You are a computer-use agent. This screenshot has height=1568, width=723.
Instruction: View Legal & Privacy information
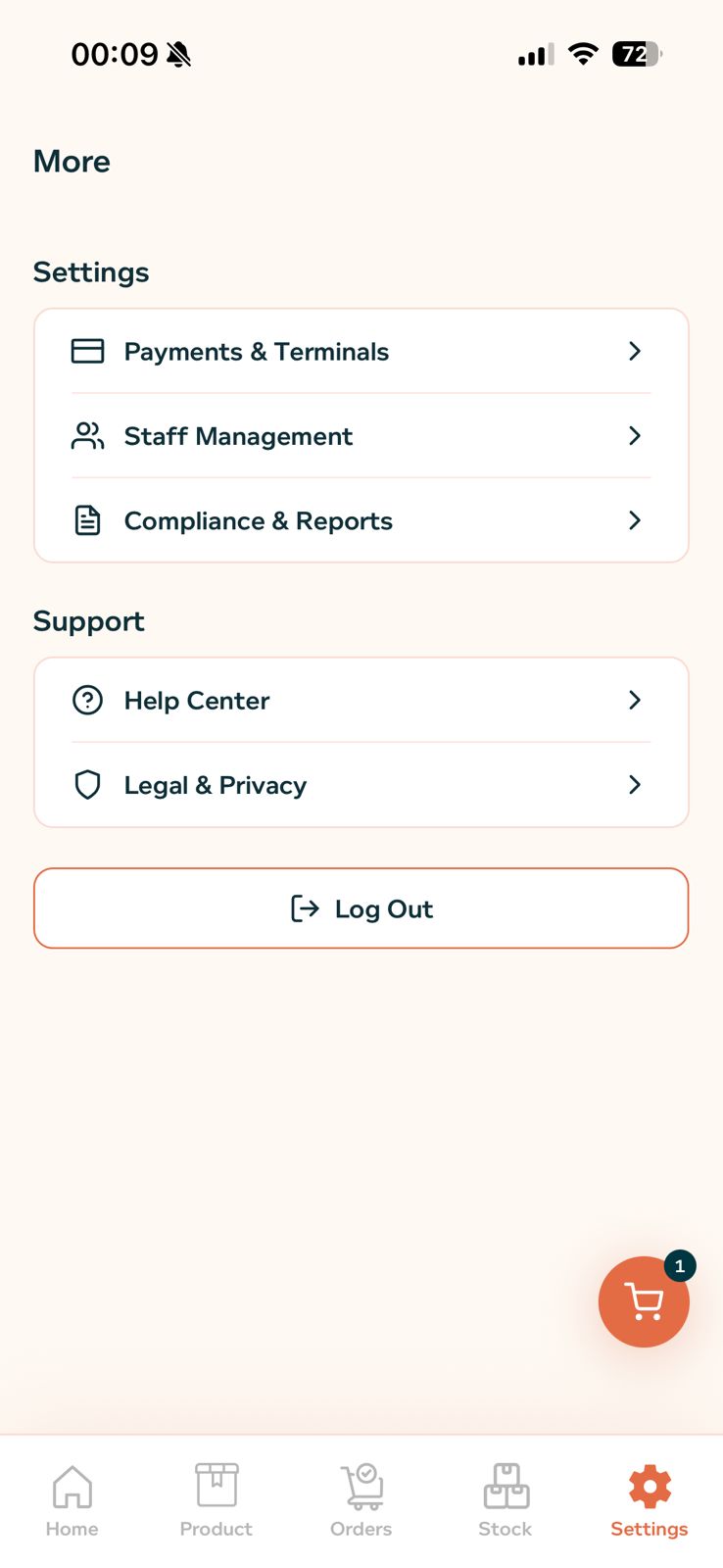coord(361,785)
